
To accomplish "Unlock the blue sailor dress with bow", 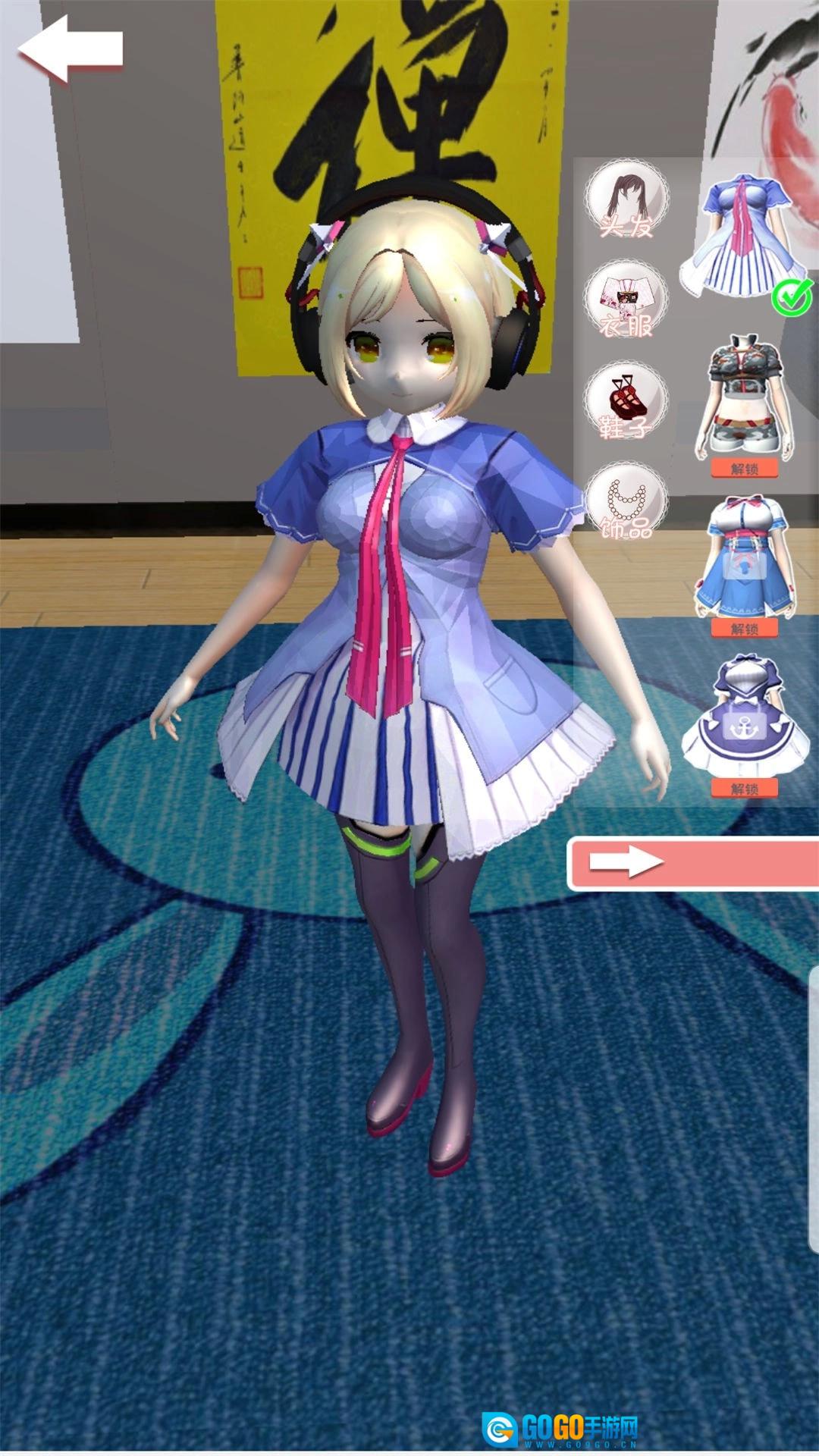I will click(745, 629).
